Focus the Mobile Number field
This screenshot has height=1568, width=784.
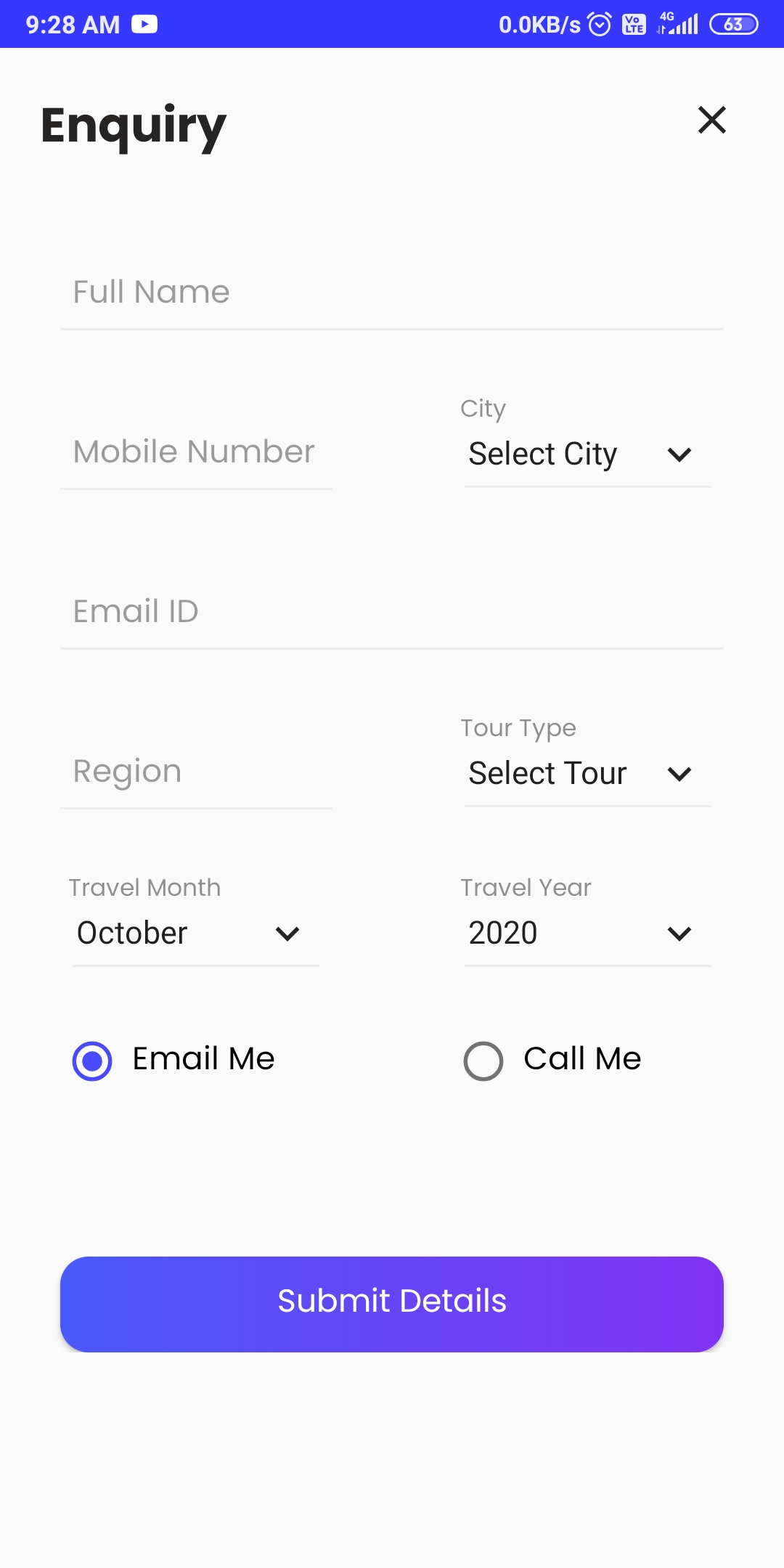point(196,452)
